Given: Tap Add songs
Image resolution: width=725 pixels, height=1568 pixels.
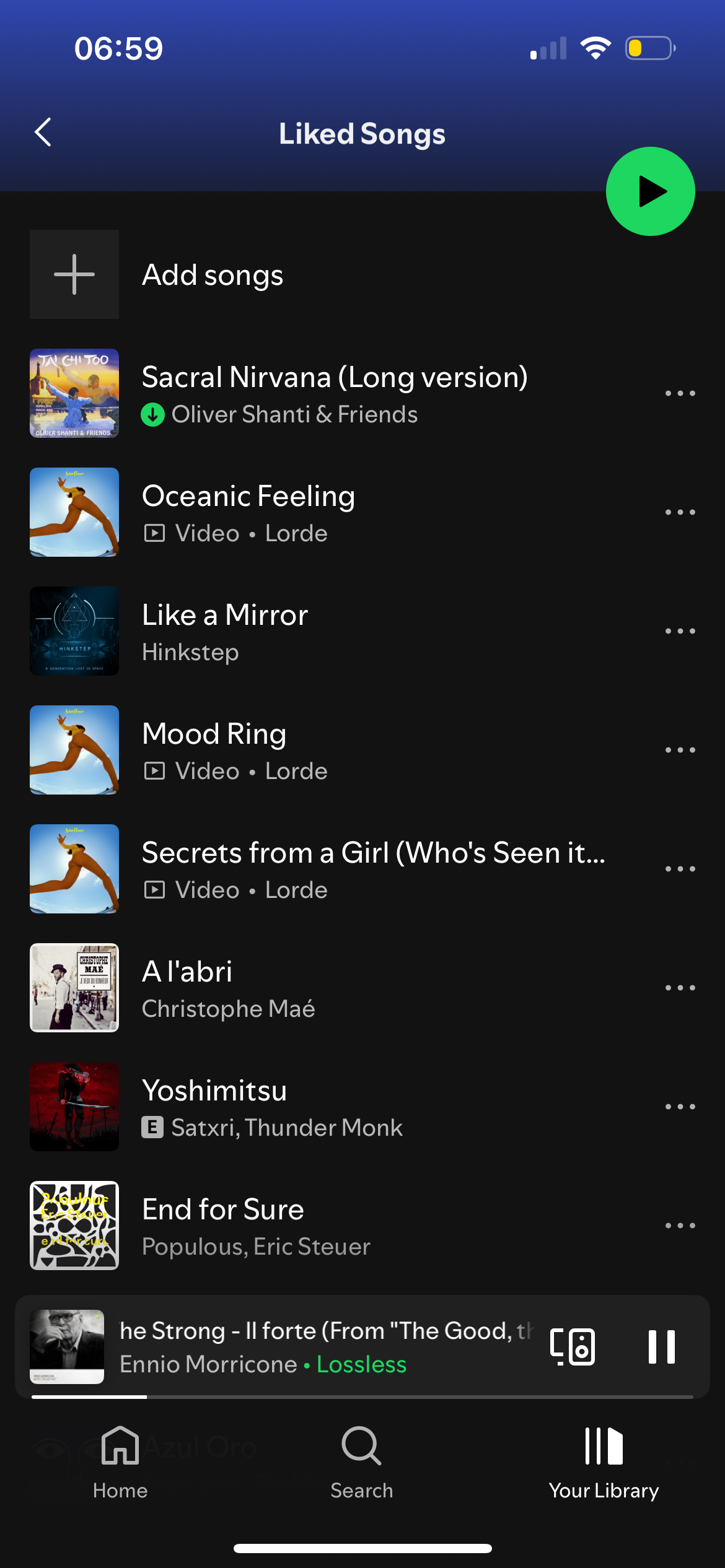Looking at the screenshot, I should click(212, 275).
